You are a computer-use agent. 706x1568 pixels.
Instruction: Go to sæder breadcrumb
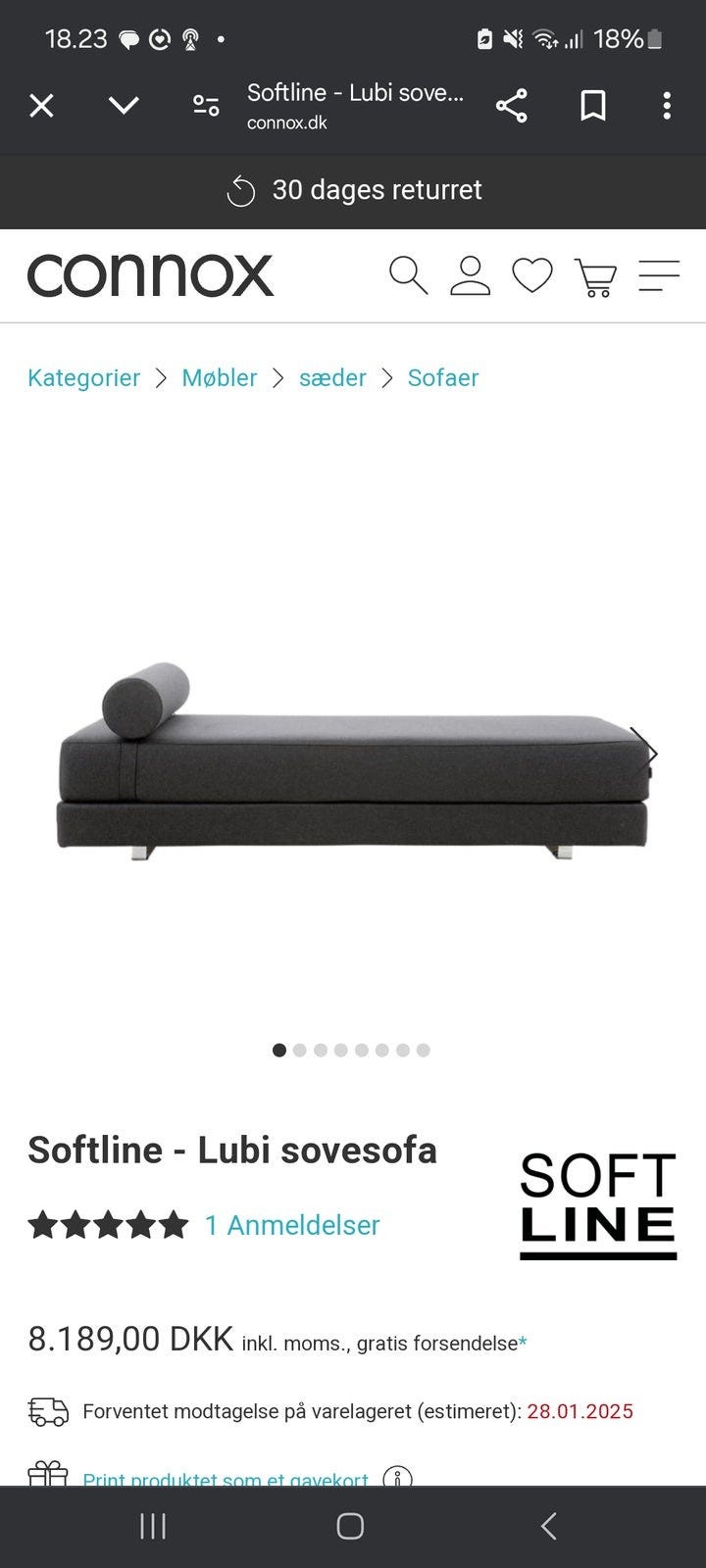click(x=332, y=378)
